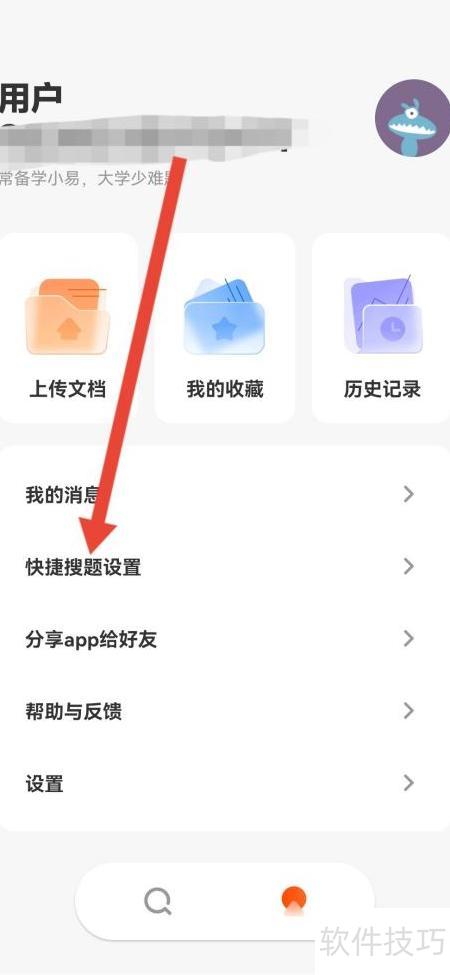450x975 pixels.
Task: Open 上传文档 card
Action: pos(68,328)
